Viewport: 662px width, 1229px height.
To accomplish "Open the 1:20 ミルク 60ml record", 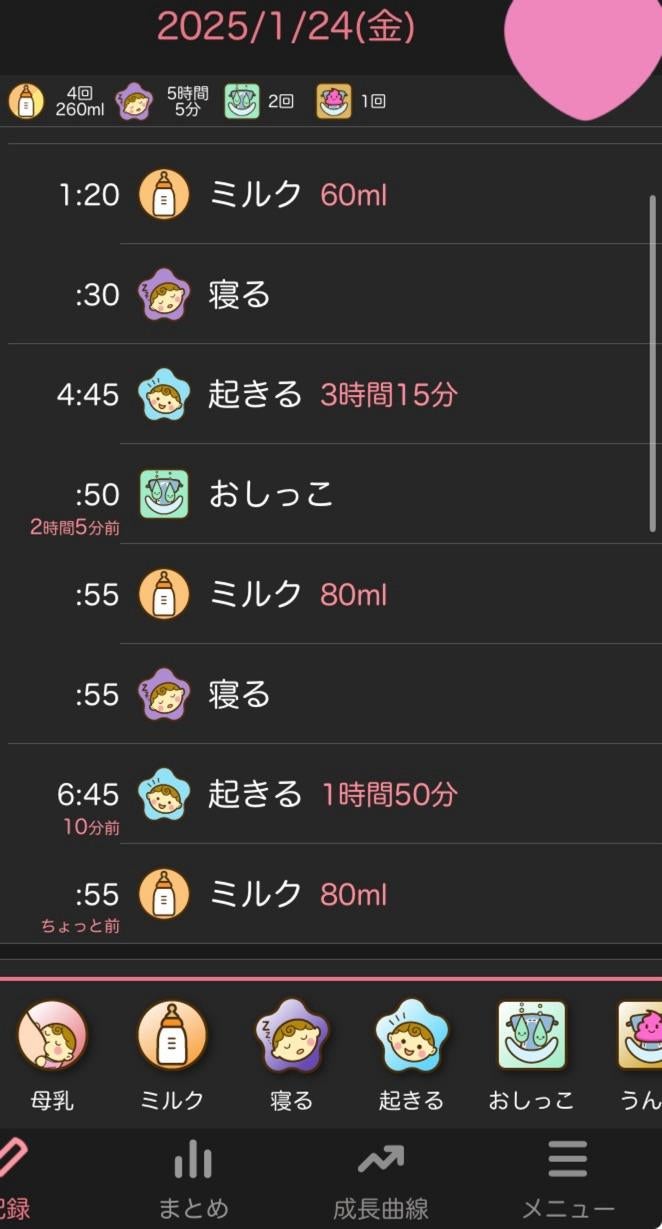I will [x=330, y=194].
